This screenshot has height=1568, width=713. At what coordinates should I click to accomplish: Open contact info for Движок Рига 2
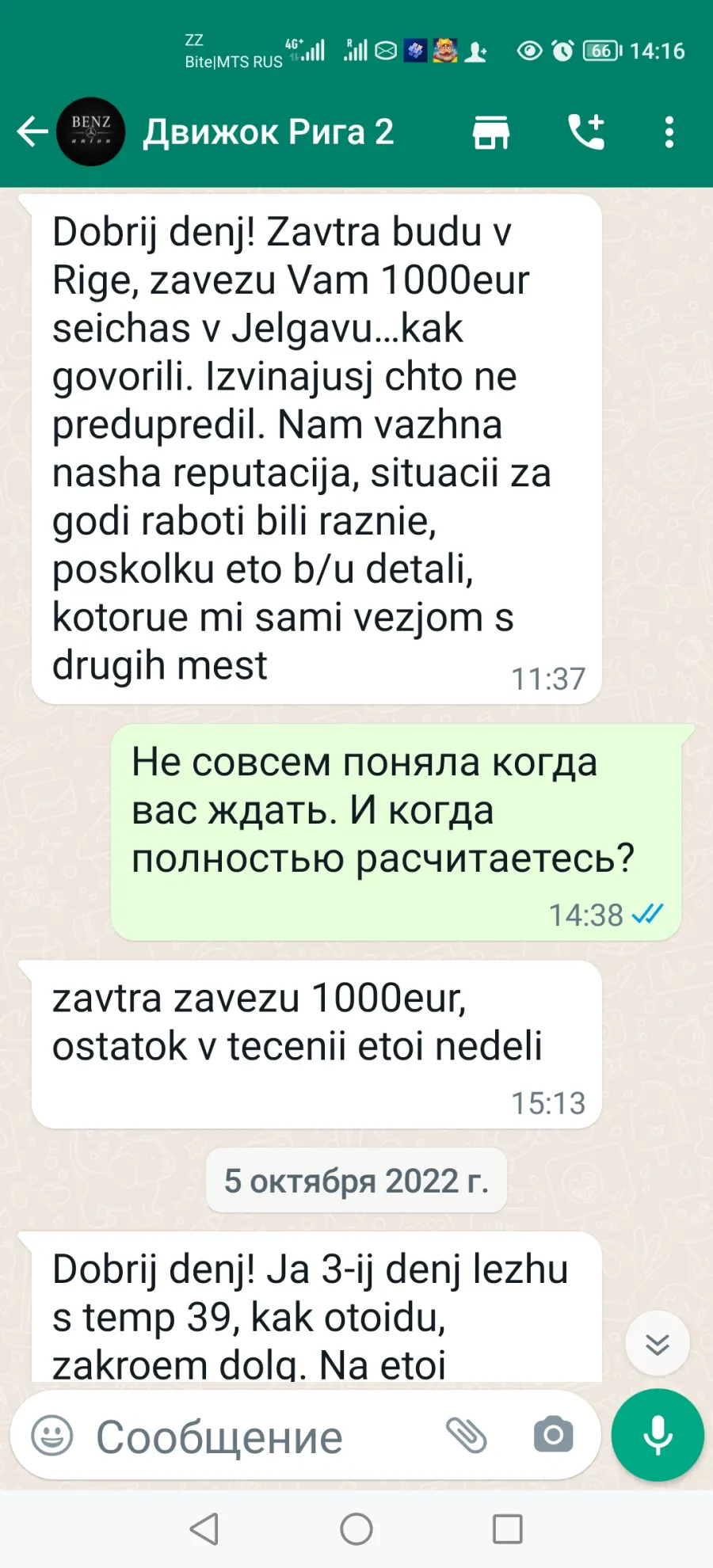click(x=268, y=132)
